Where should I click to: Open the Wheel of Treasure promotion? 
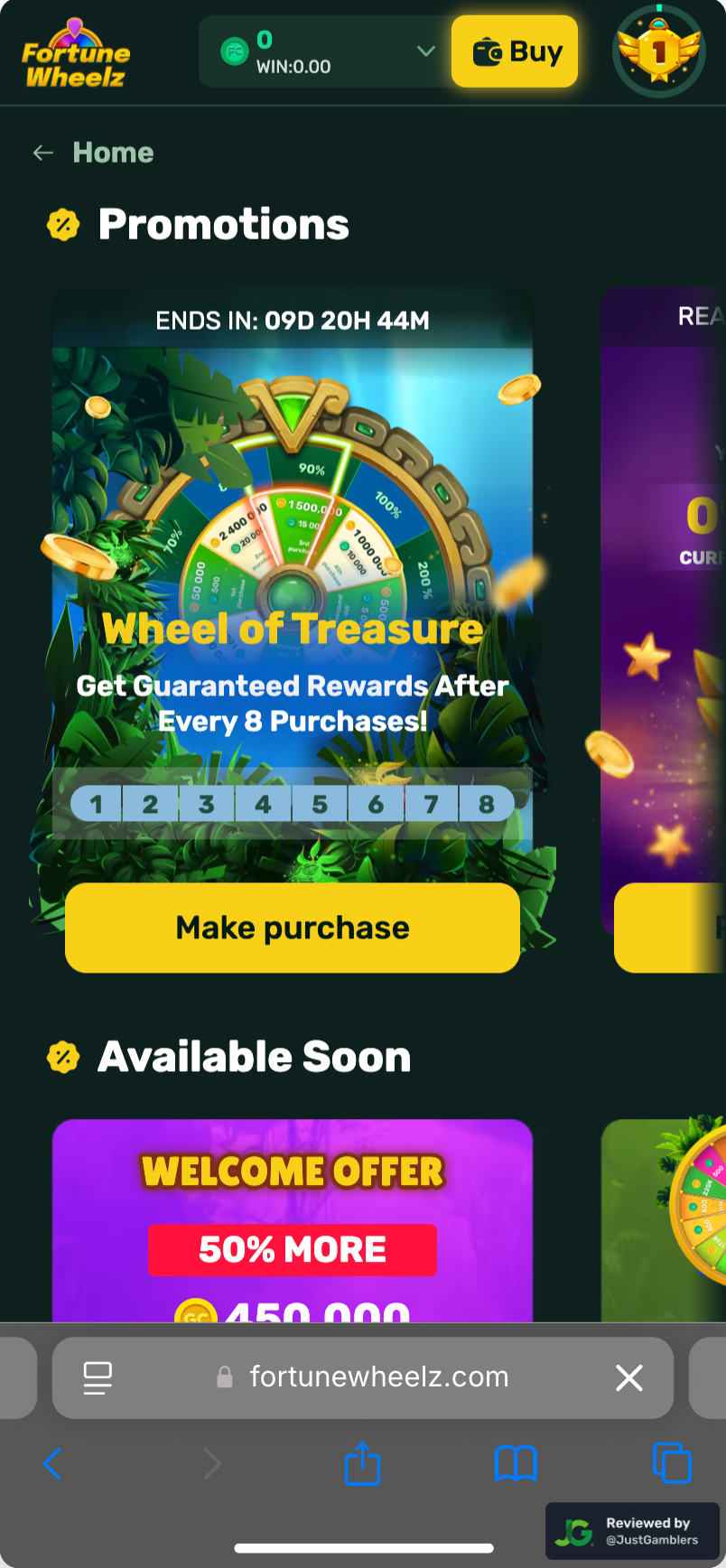pos(293,587)
